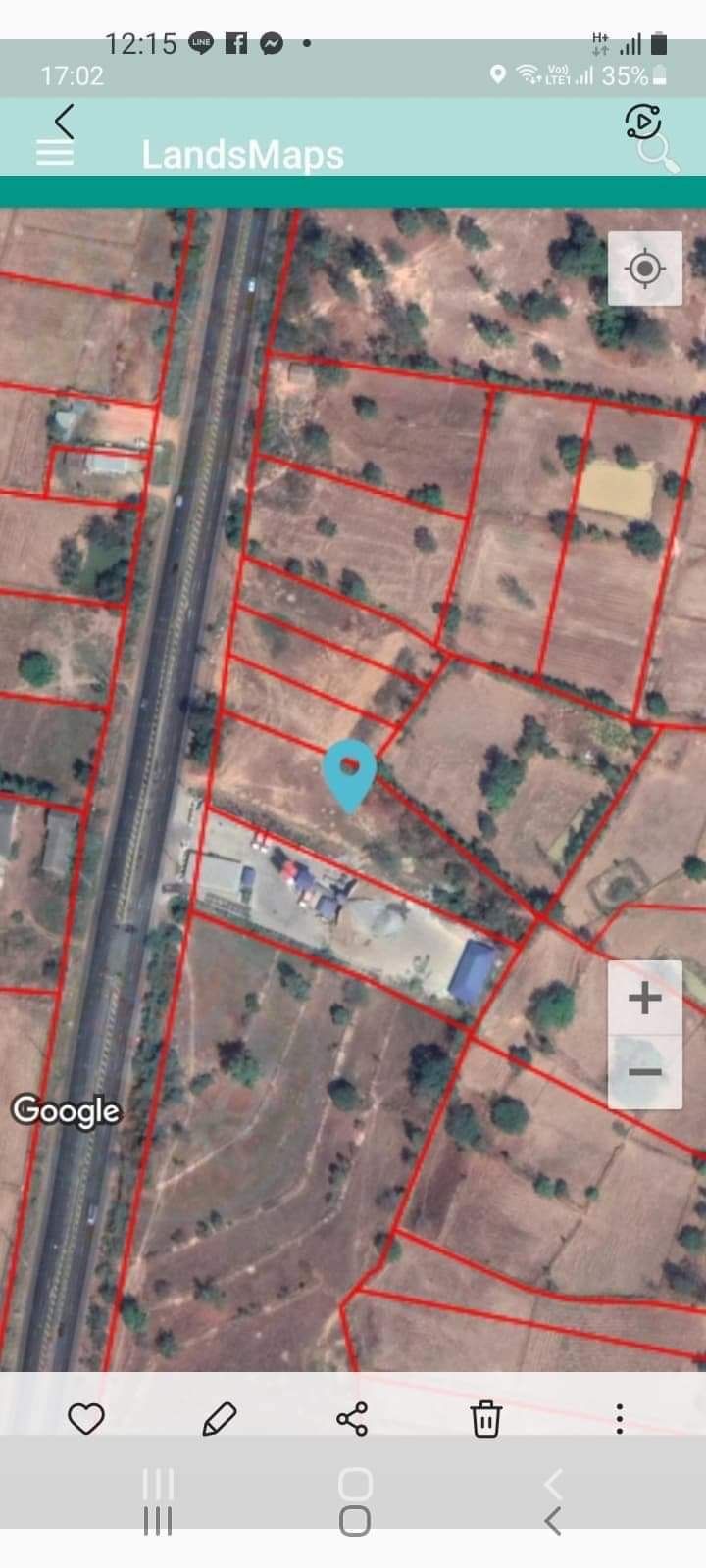
Task: Go back using the top-left arrow
Action: (65, 122)
